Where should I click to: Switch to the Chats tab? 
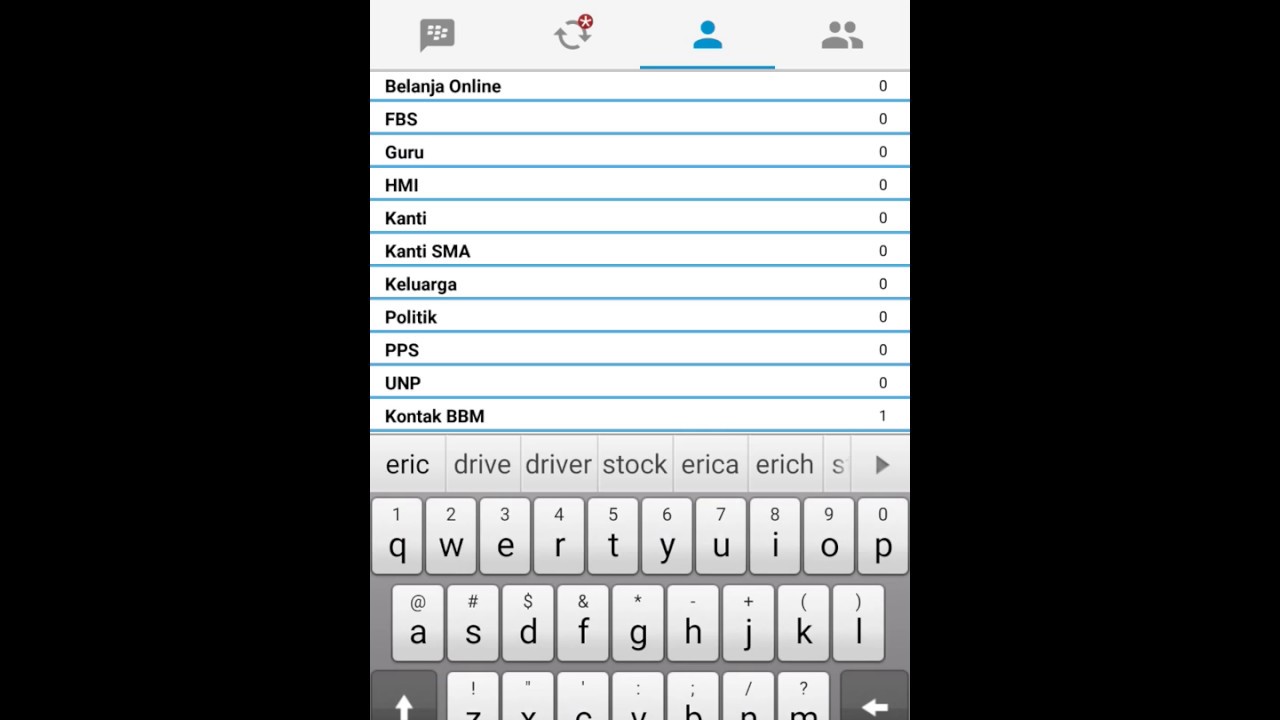437,35
